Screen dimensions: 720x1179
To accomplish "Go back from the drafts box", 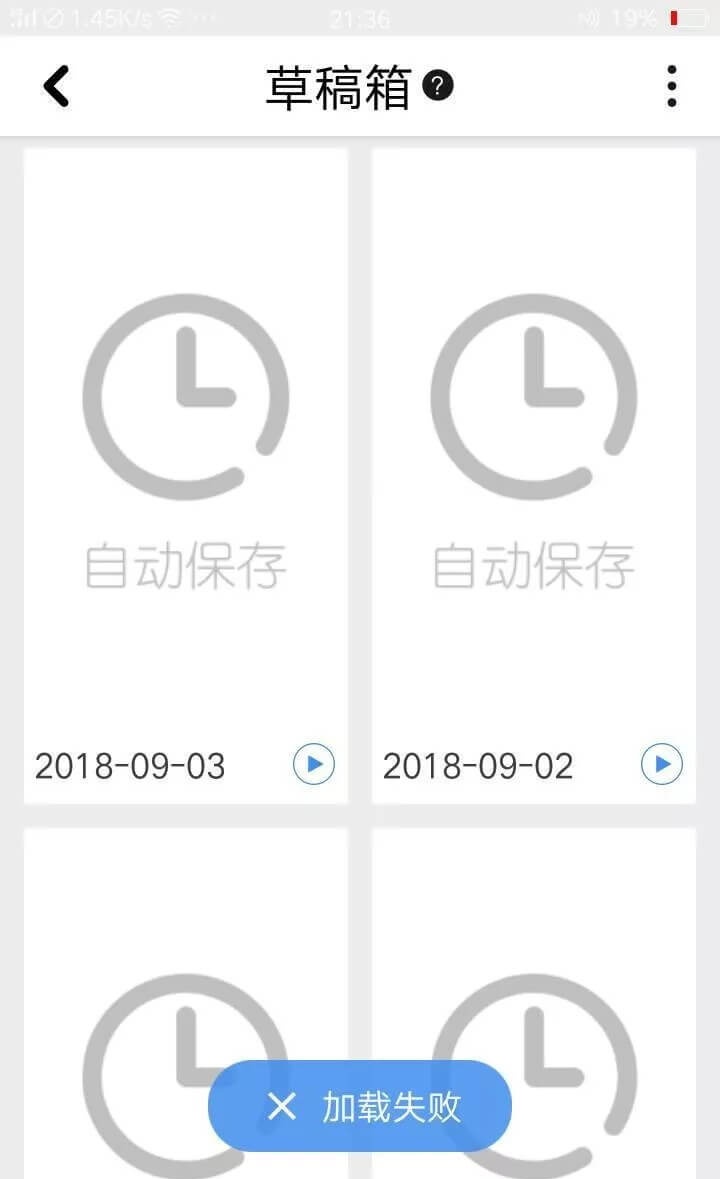I will click(x=57, y=86).
